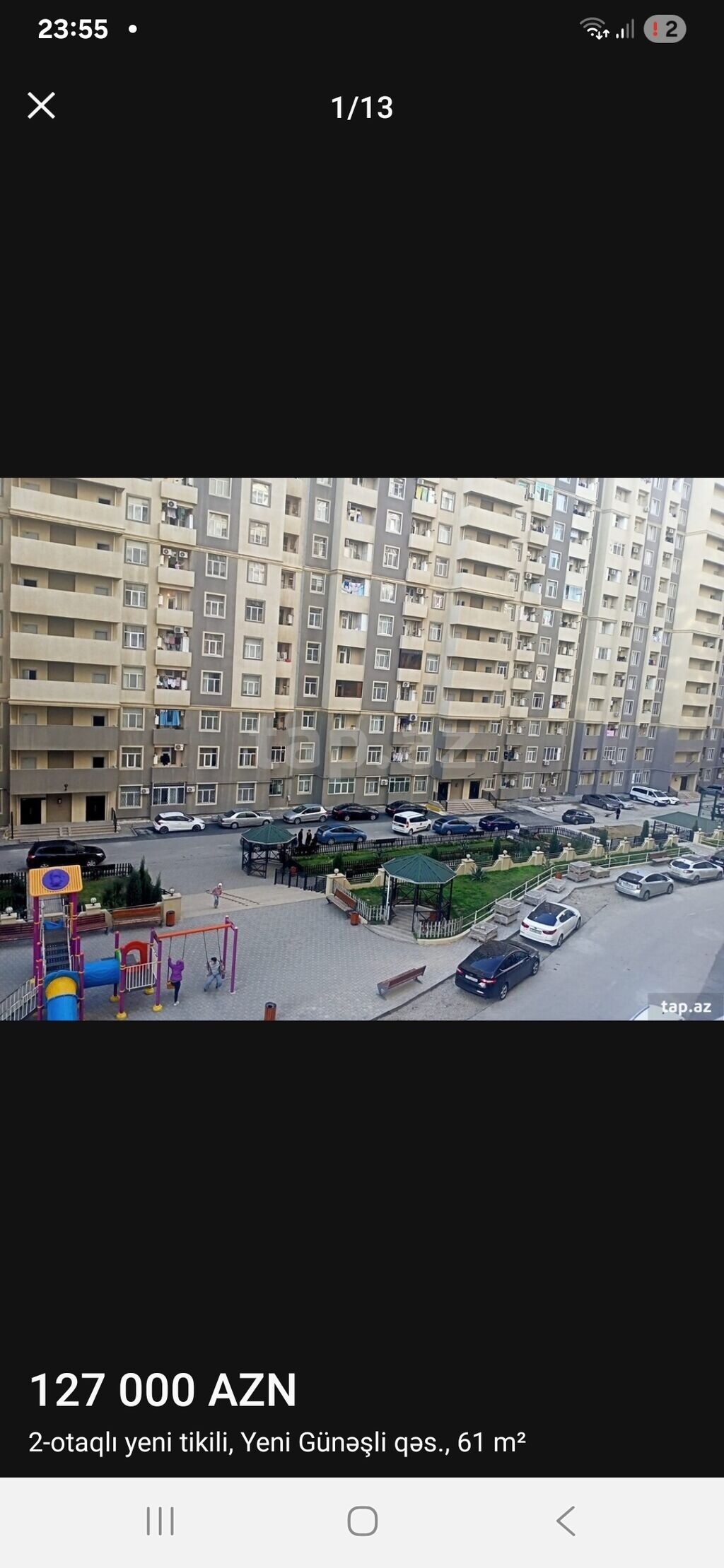
Task: Tap the listing photo of the apartment building
Action: click(362, 748)
